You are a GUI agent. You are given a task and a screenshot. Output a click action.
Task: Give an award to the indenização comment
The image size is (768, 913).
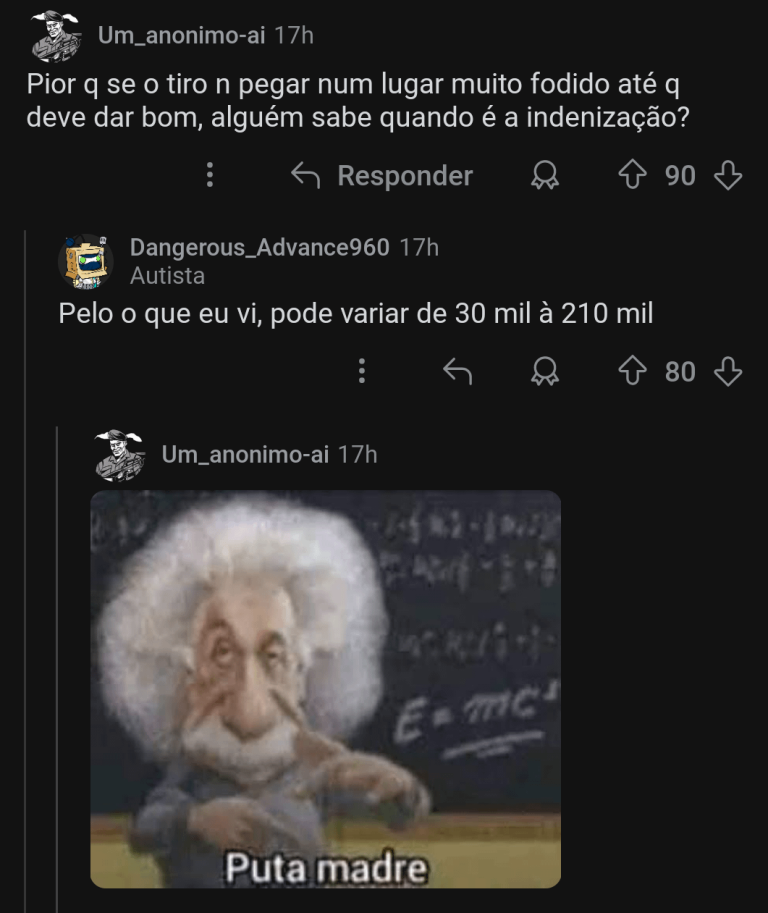[x=543, y=176]
